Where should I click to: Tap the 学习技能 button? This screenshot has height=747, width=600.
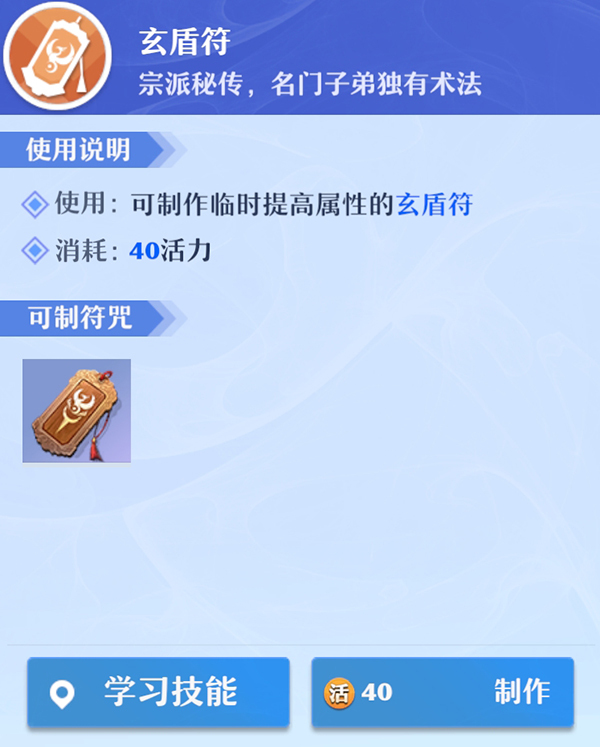tap(158, 692)
